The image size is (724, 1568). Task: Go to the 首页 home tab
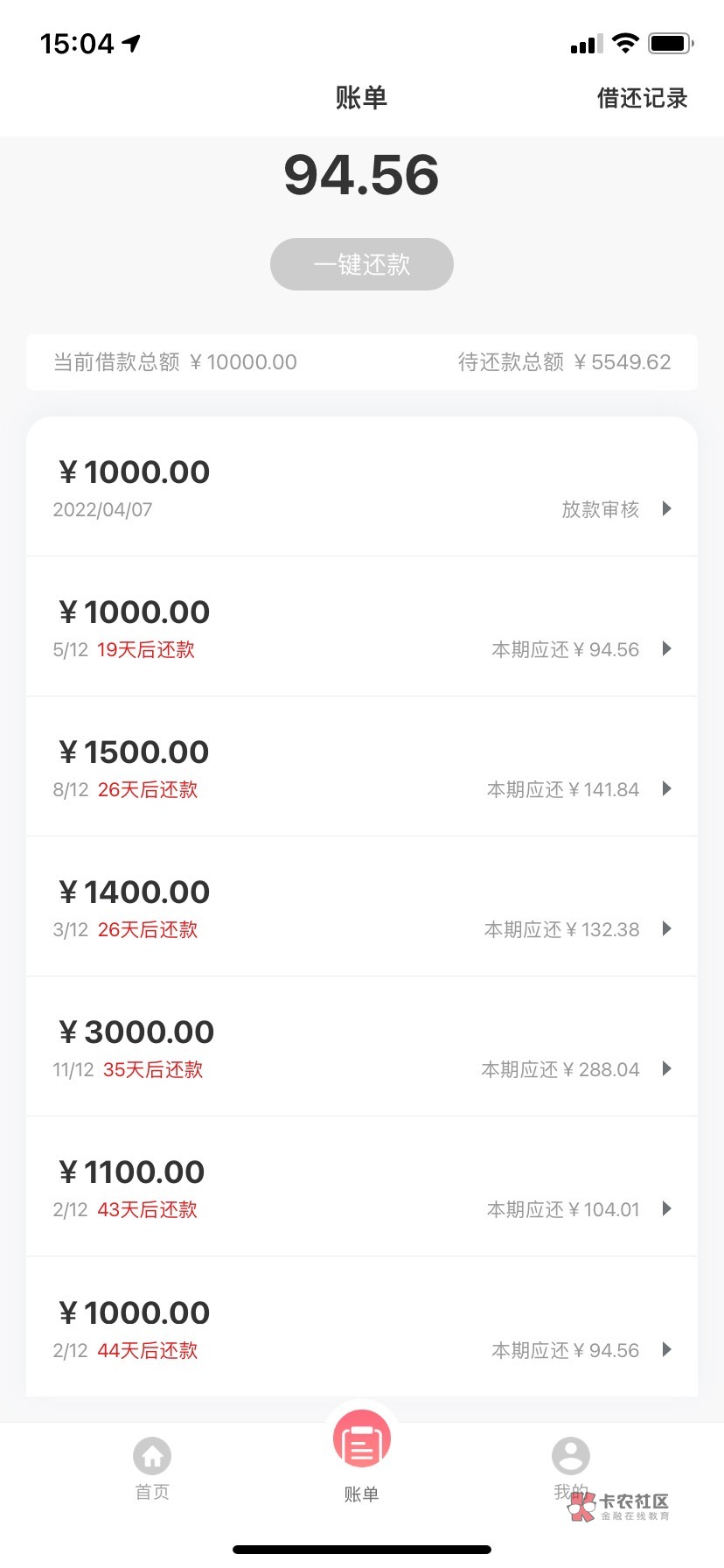coord(152,1468)
